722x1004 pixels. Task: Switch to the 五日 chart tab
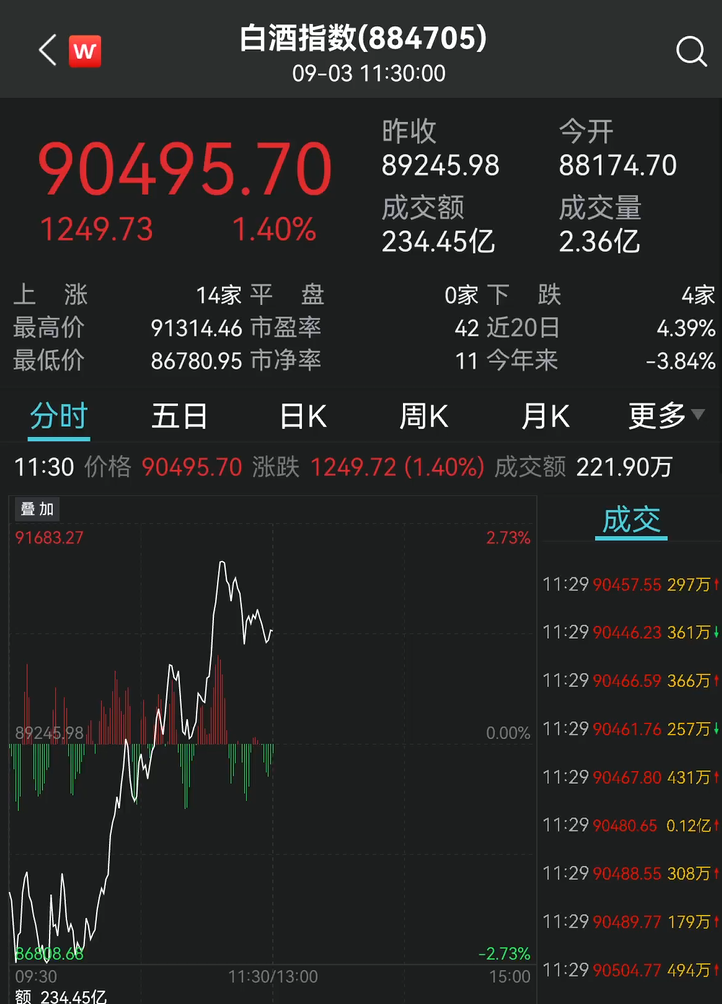click(x=180, y=416)
